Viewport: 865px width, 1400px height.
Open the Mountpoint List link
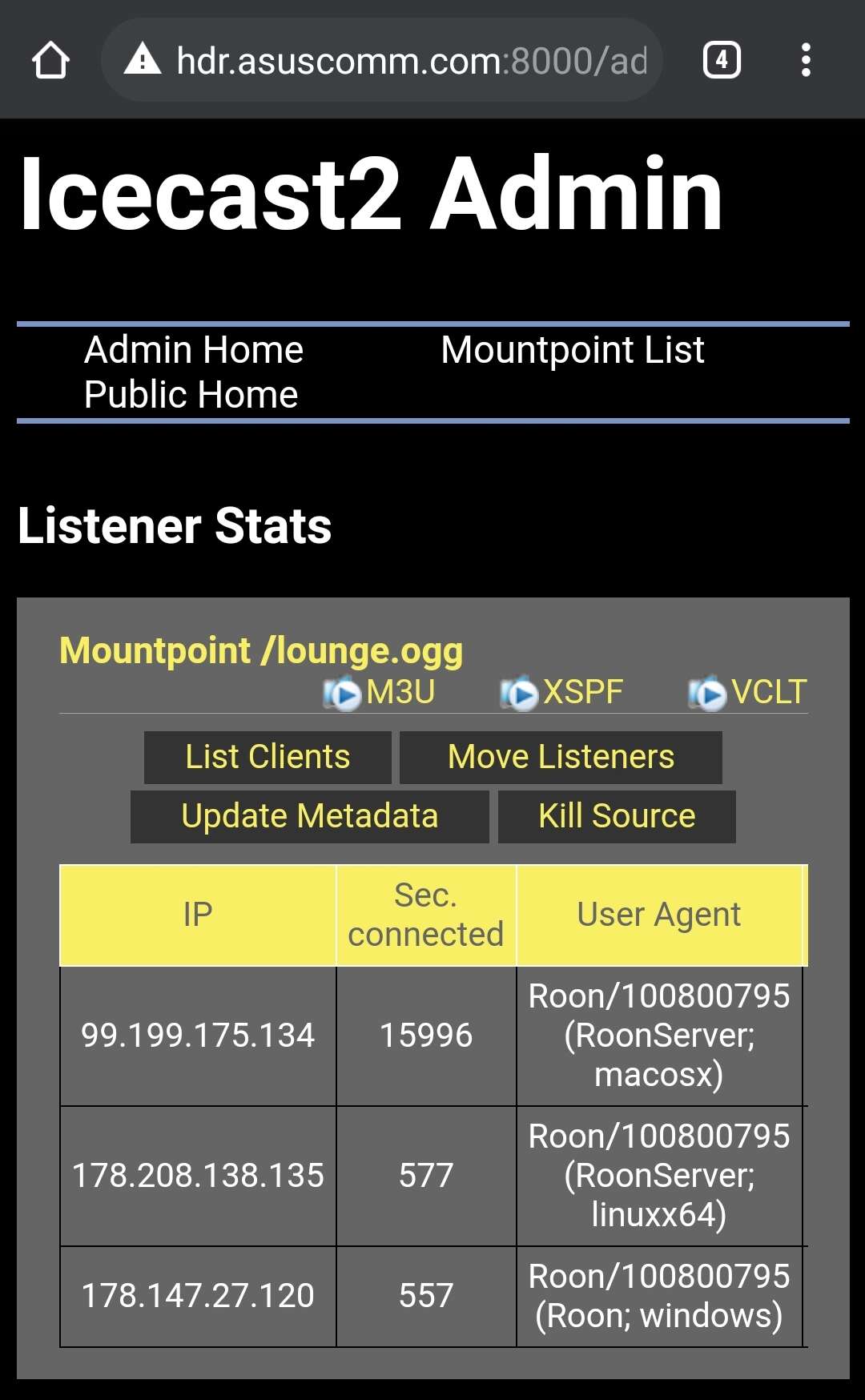point(573,350)
